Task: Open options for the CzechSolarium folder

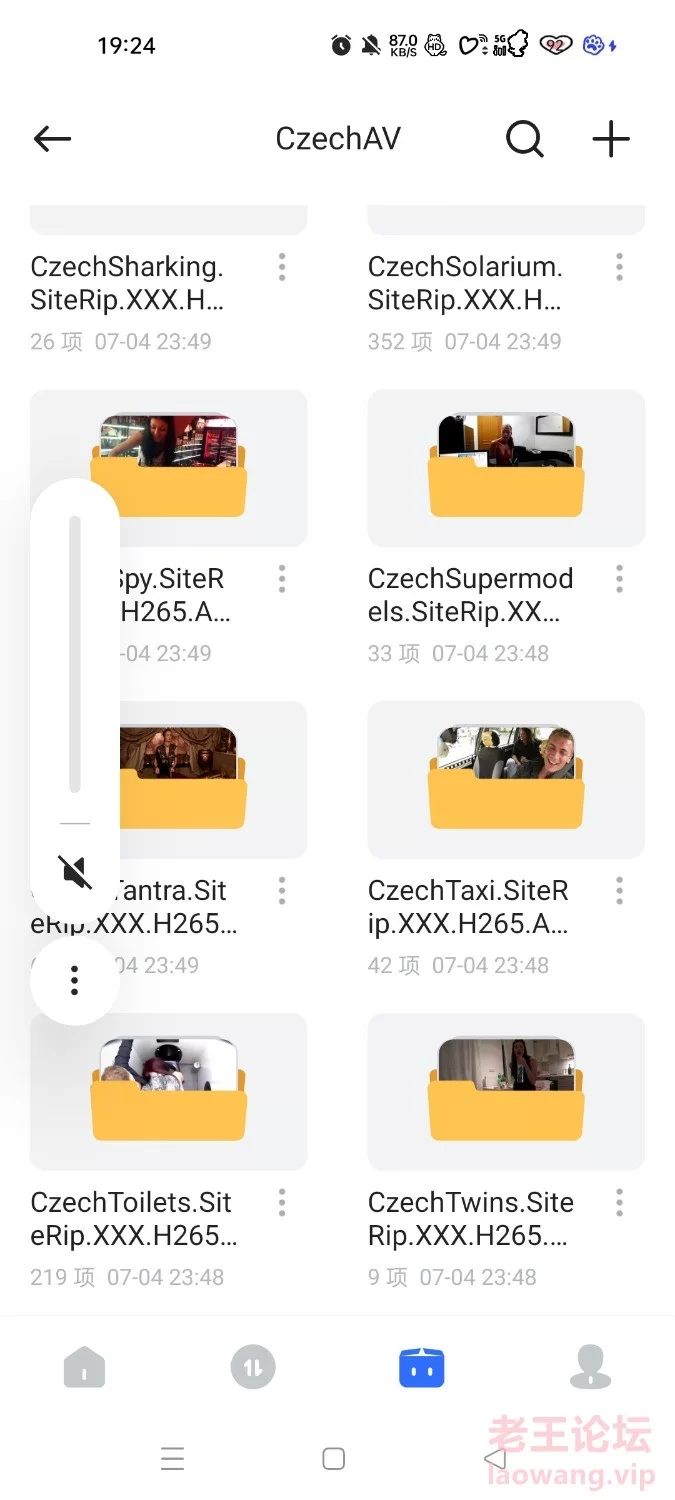Action: click(x=619, y=267)
